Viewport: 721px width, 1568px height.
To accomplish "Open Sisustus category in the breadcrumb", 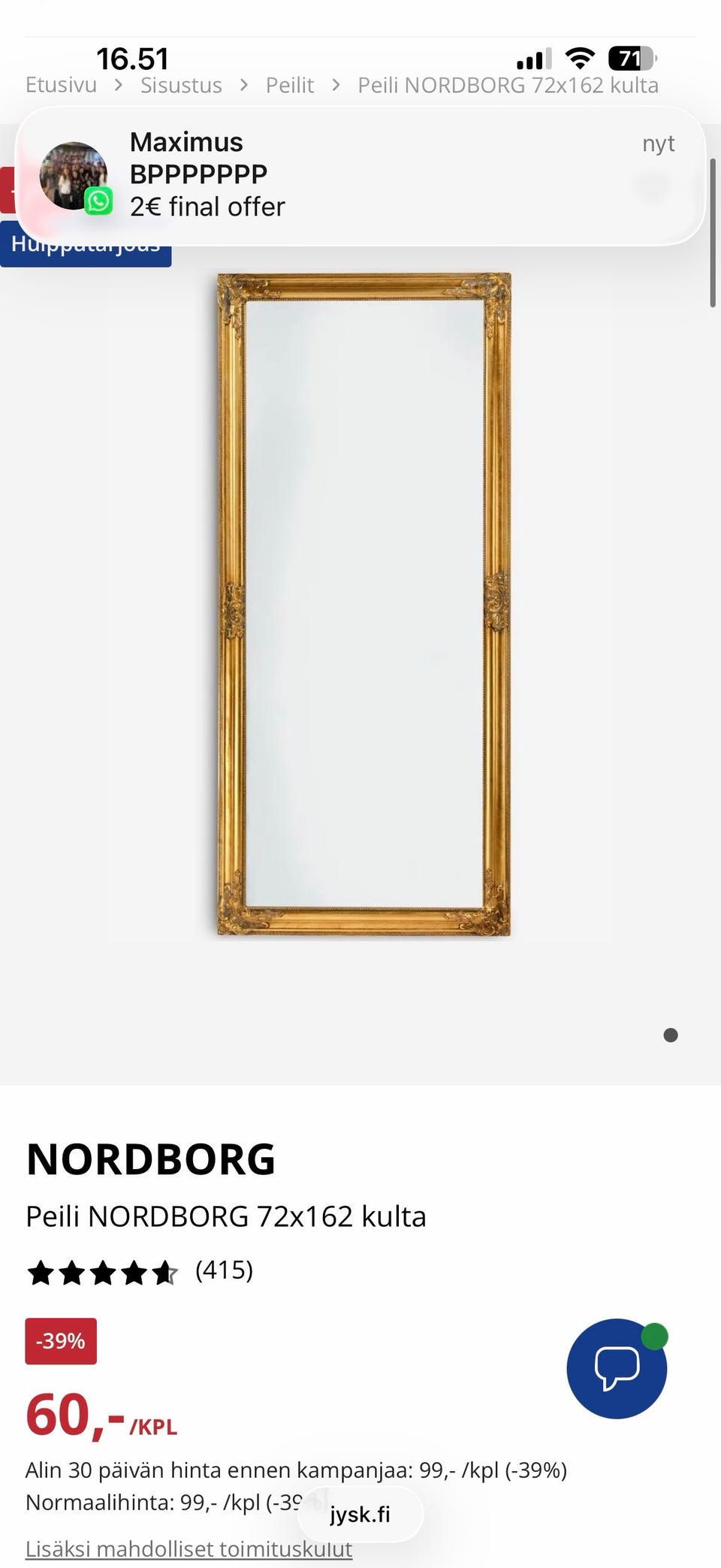I will point(181,85).
